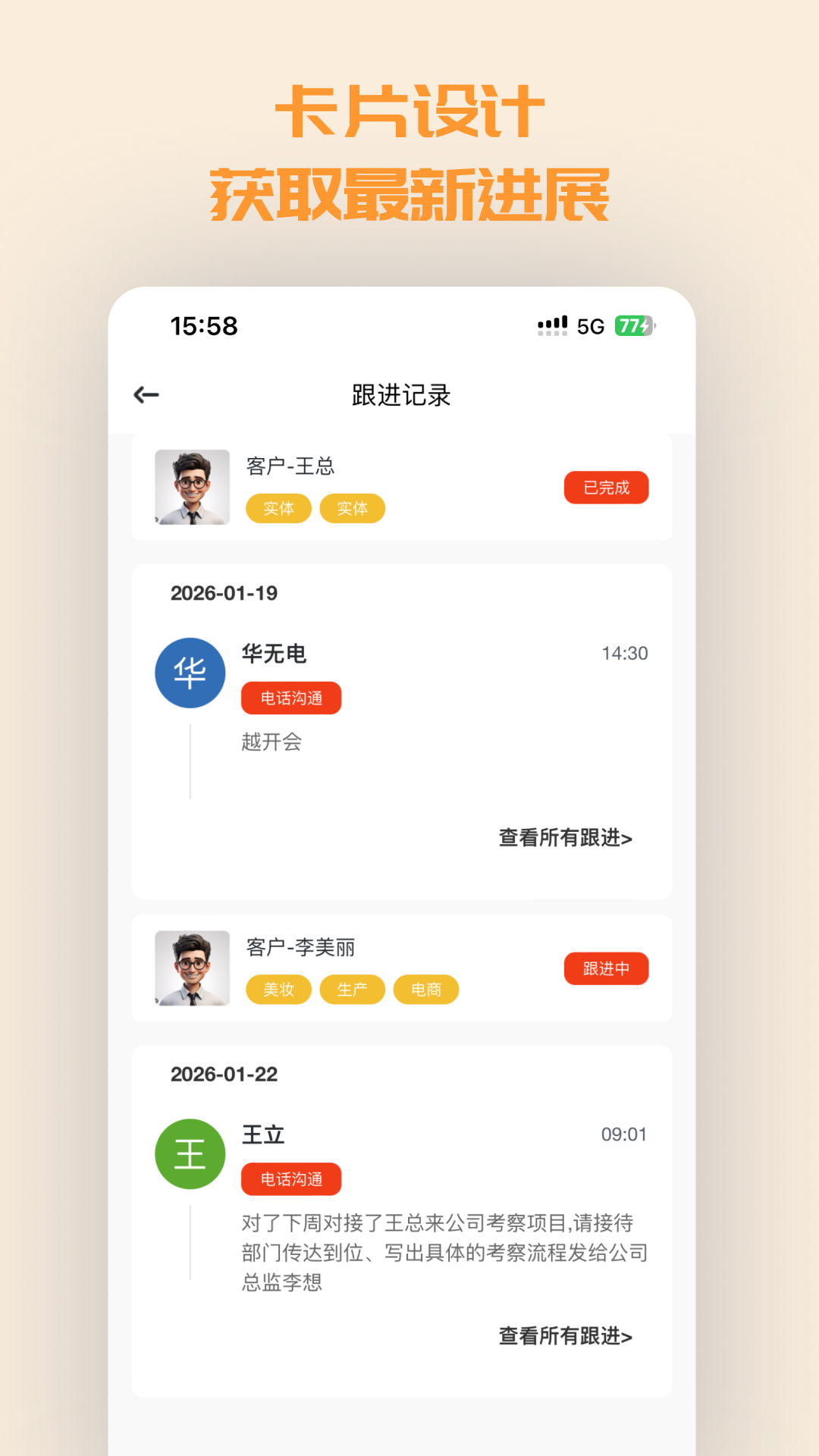This screenshot has height=1456, width=819.
Task: Tap the 5G signal indicator
Action: [591, 325]
